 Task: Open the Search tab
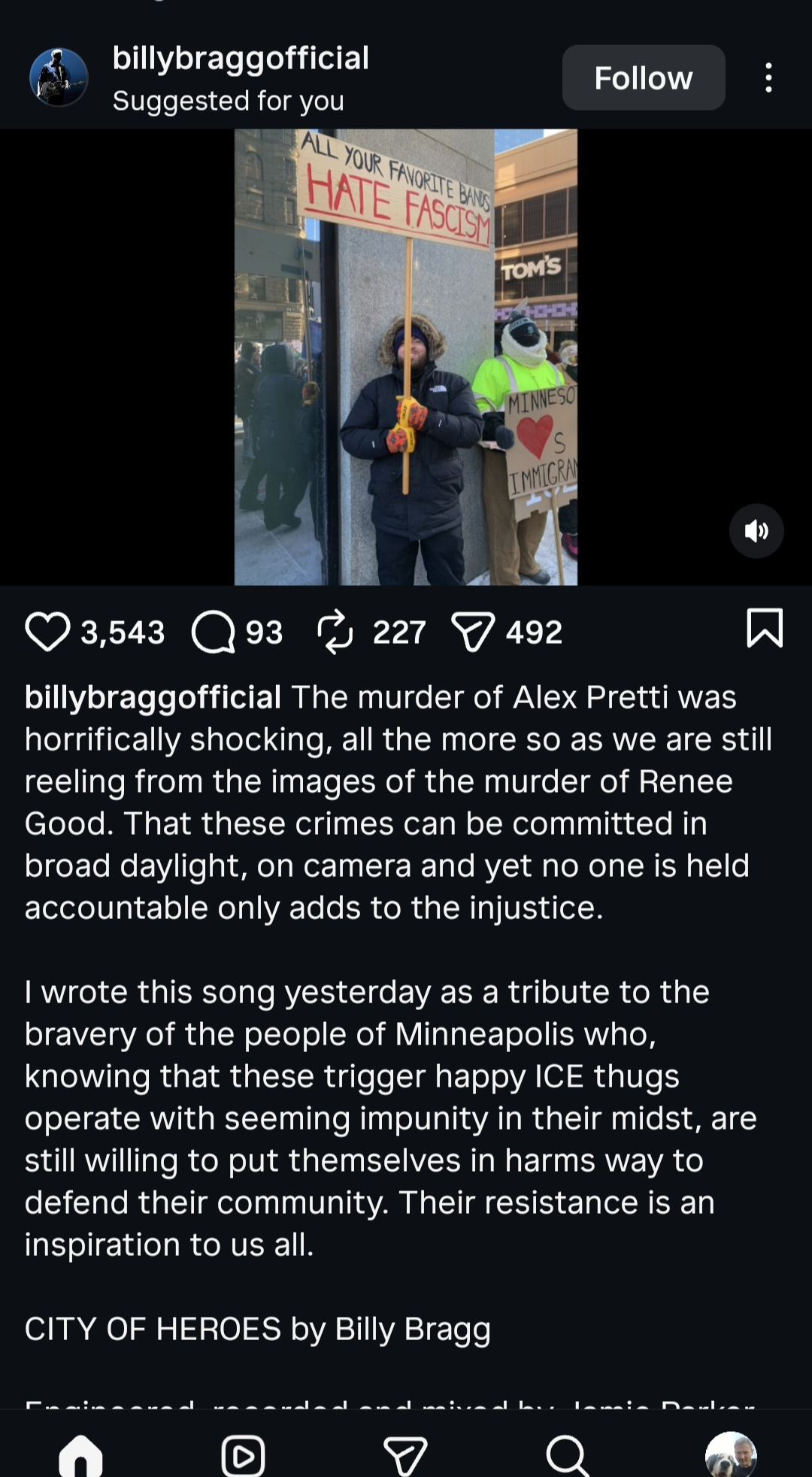567,1455
